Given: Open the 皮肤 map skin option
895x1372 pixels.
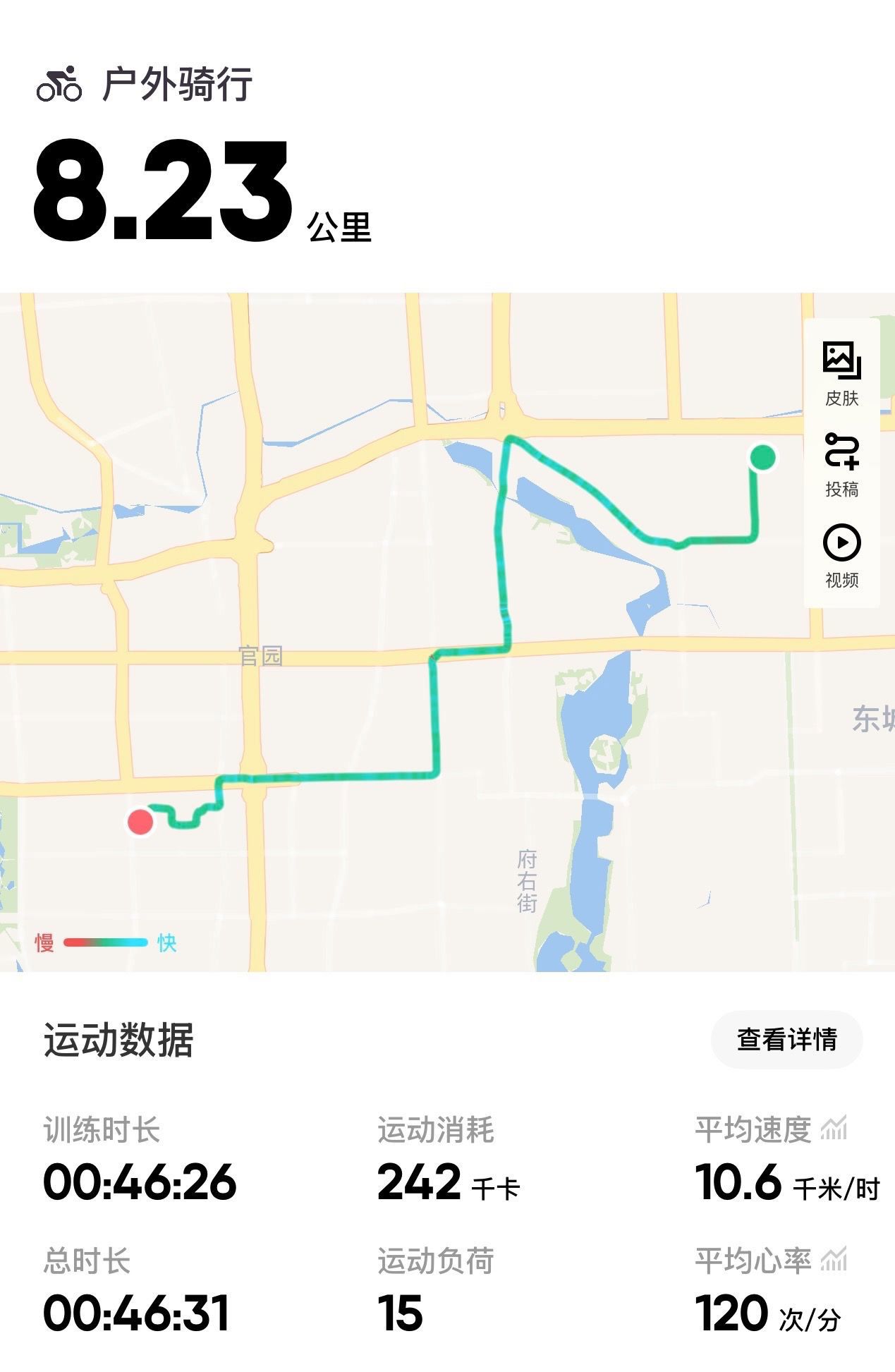Looking at the screenshot, I should (842, 374).
